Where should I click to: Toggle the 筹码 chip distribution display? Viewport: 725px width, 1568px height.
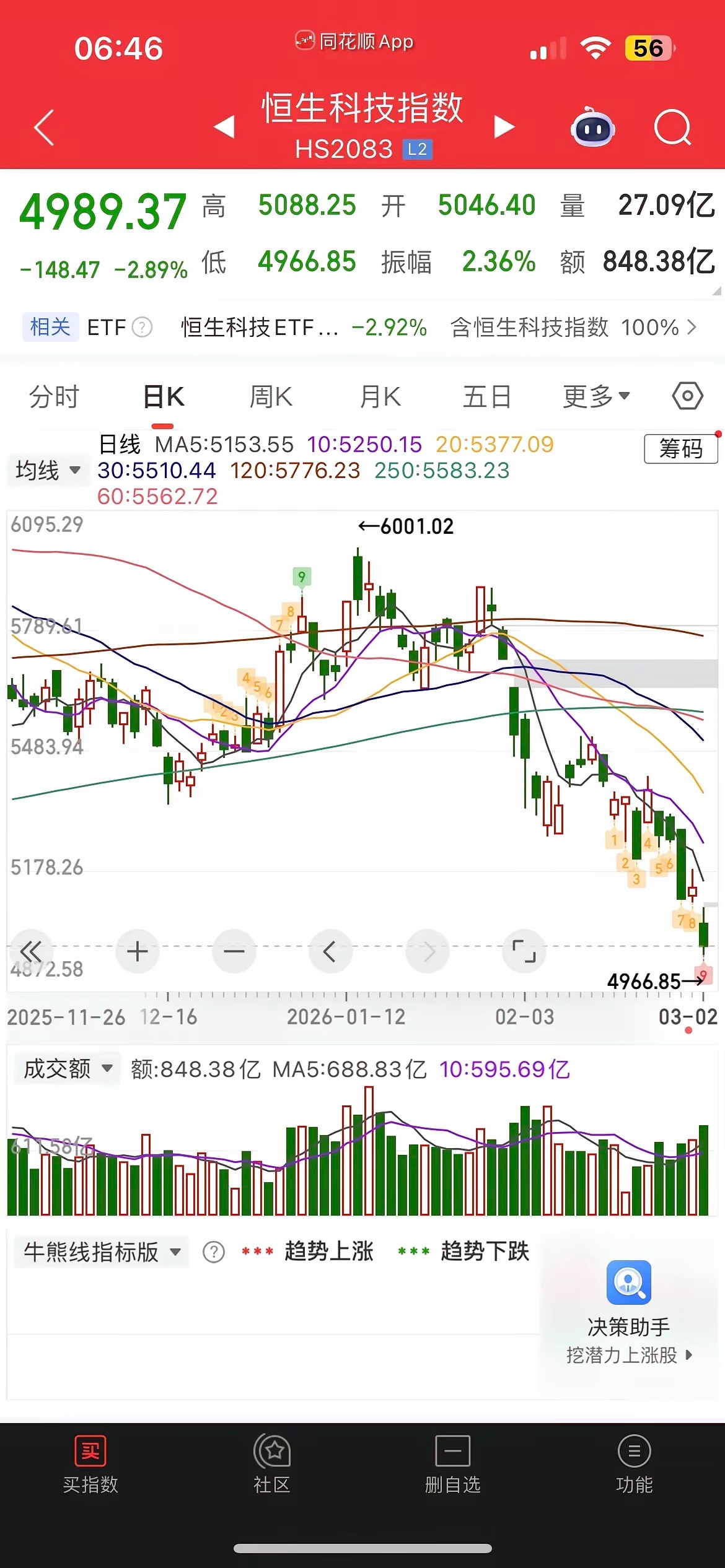pos(680,450)
